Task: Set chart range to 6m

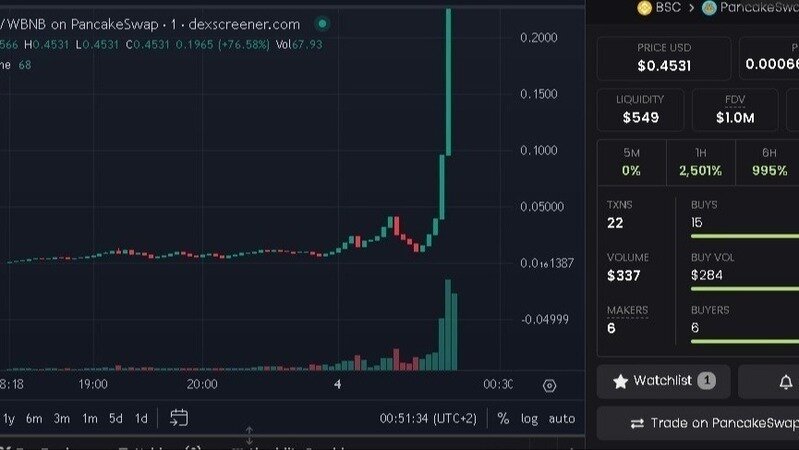Action: [34, 418]
